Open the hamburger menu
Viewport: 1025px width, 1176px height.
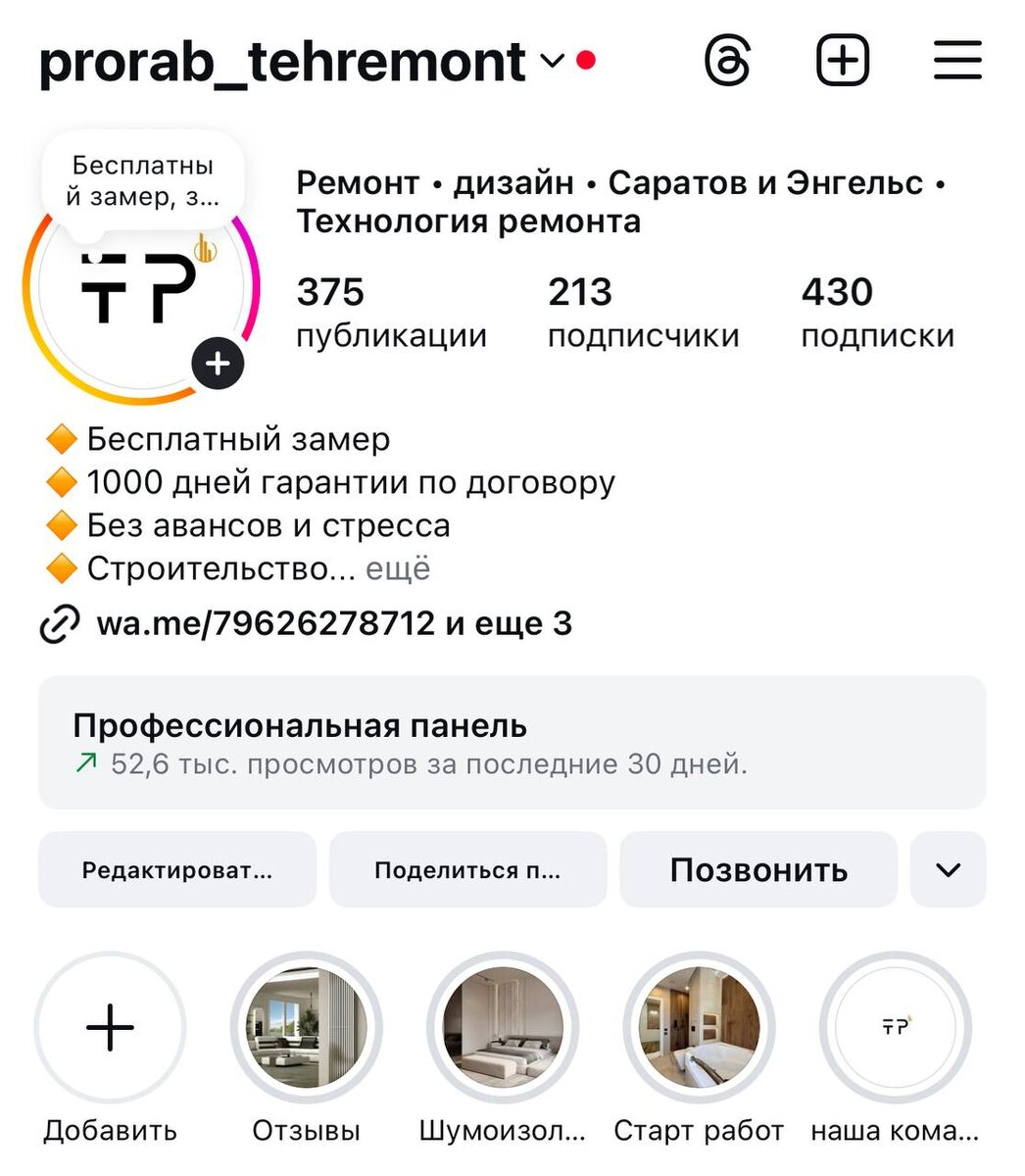coord(957,61)
